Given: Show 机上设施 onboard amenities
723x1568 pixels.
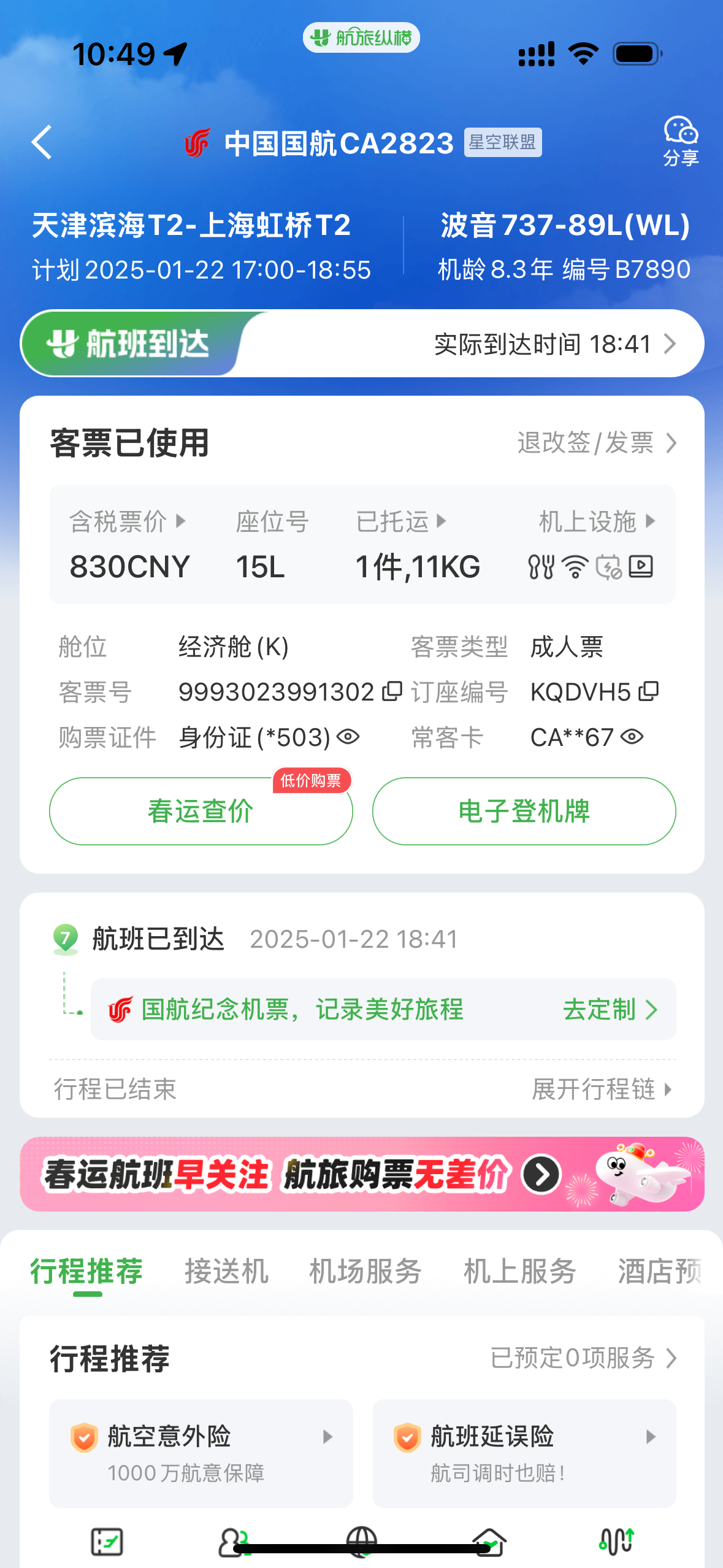Looking at the screenshot, I should (x=596, y=522).
